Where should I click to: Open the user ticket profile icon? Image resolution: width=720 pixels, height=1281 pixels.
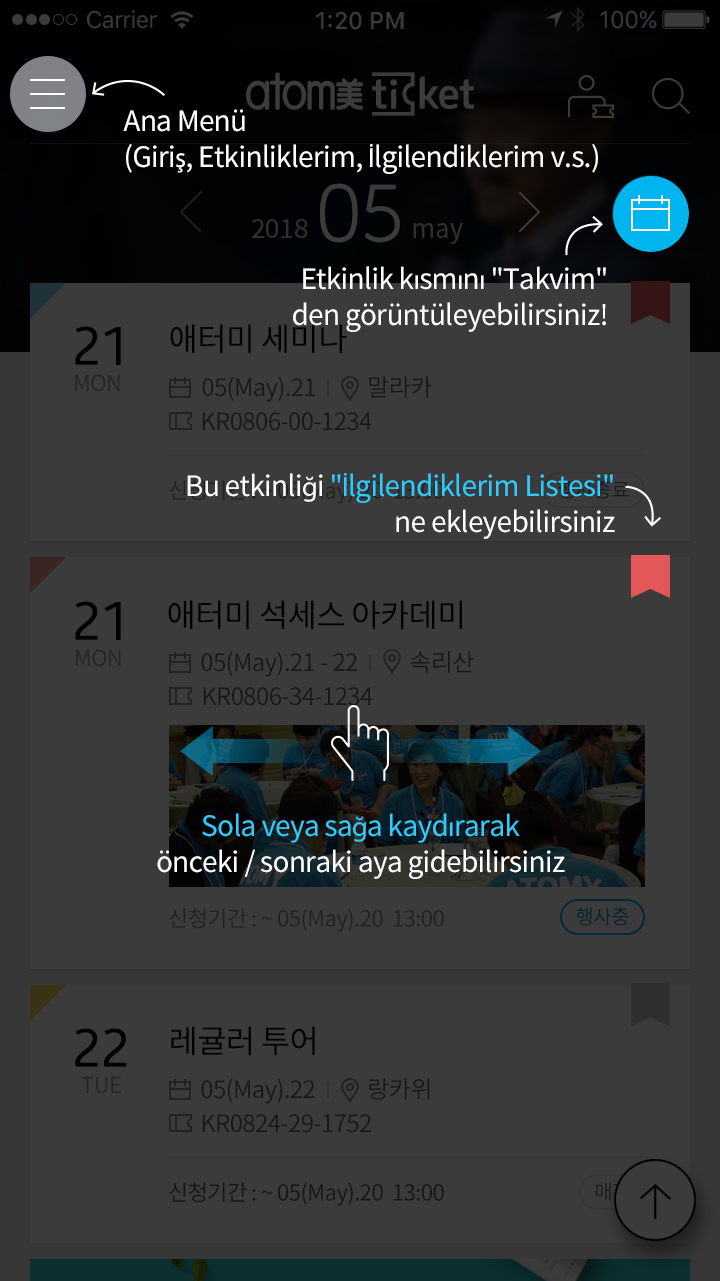coord(590,97)
